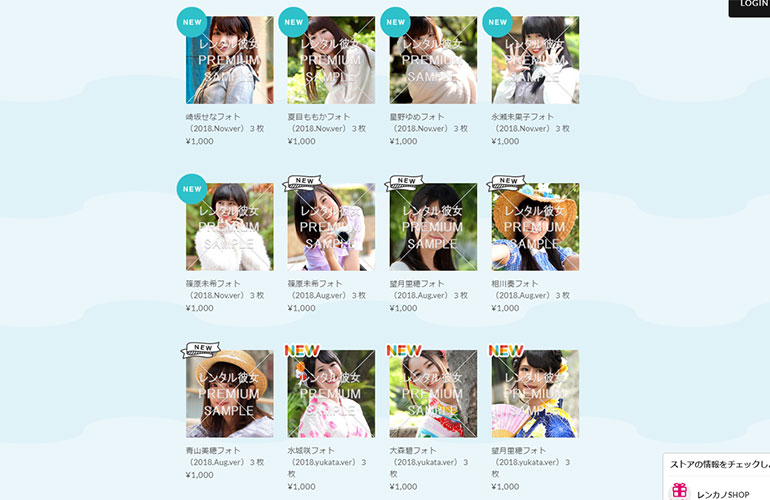Select 永瀬未果子フォト 2018.Nov.ver product

(535, 60)
